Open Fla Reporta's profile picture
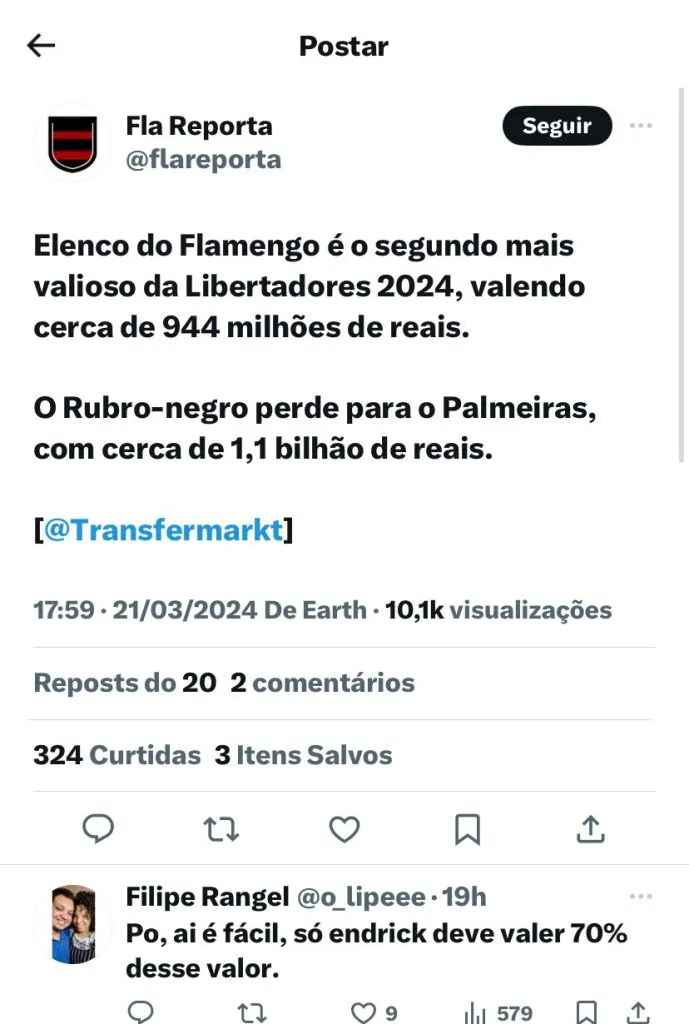689x1024 pixels. [73, 143]
